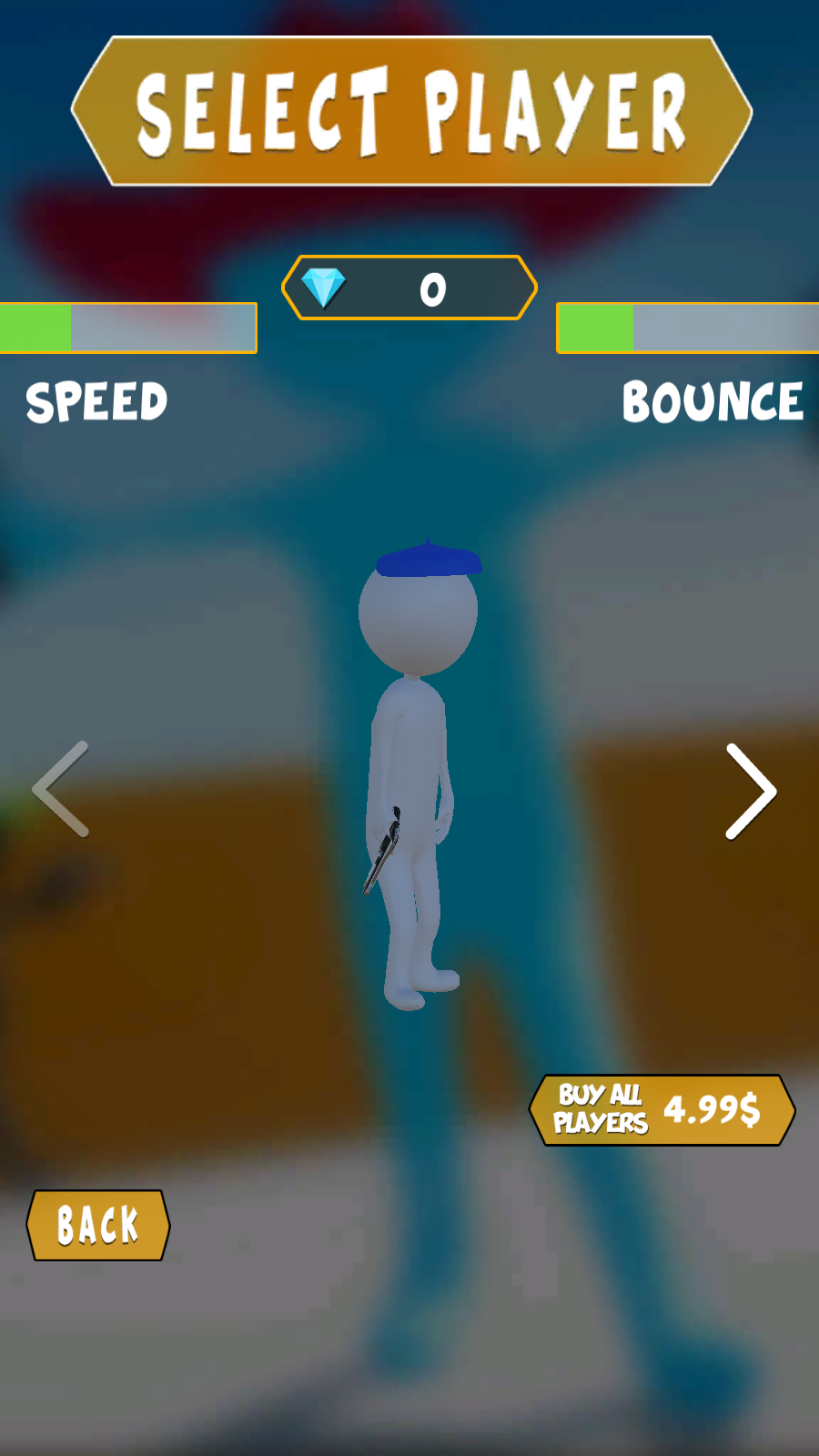Buy all players for 4.99$
819x1456 pixels.
pyautogui.click(x=662, y=1110)
